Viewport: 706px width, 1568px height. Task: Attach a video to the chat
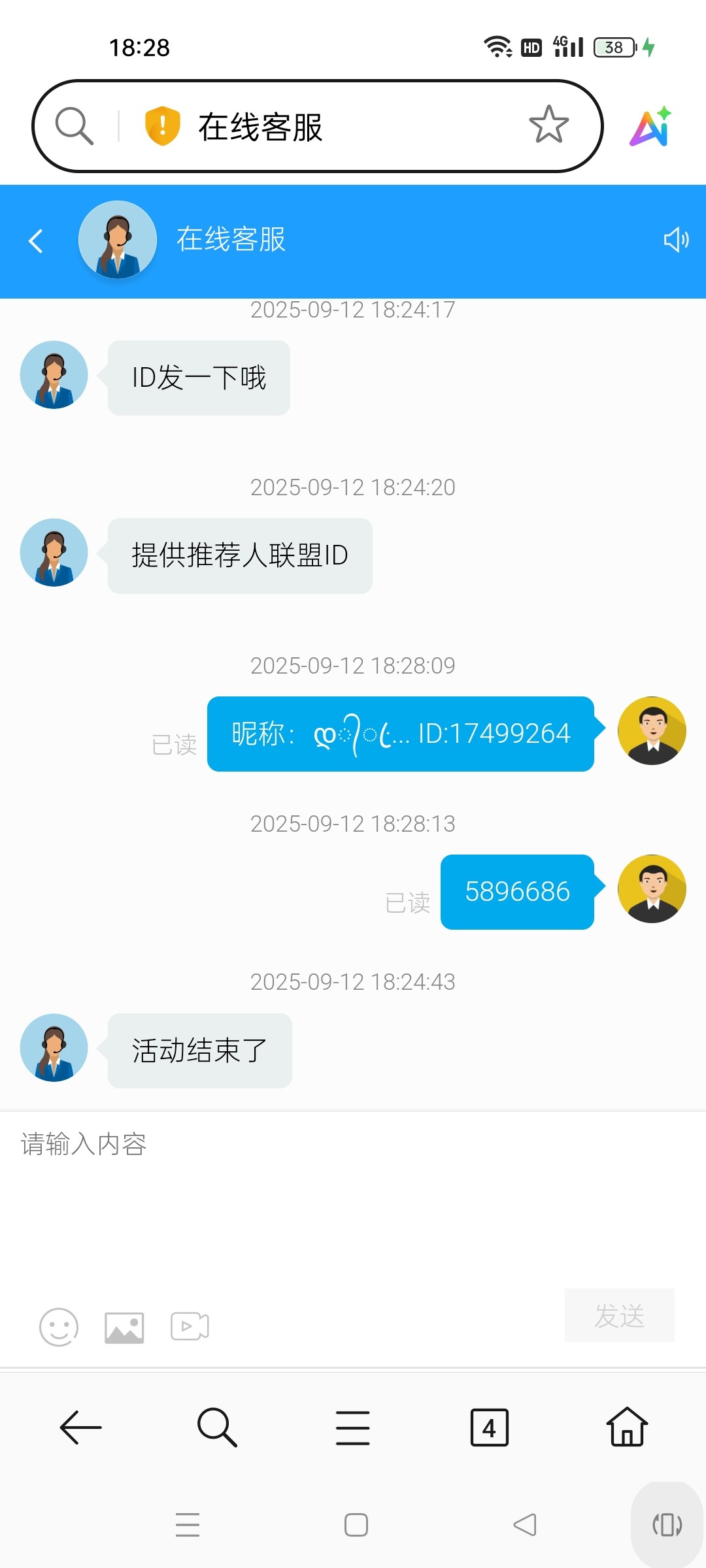tap(190, 1326)
